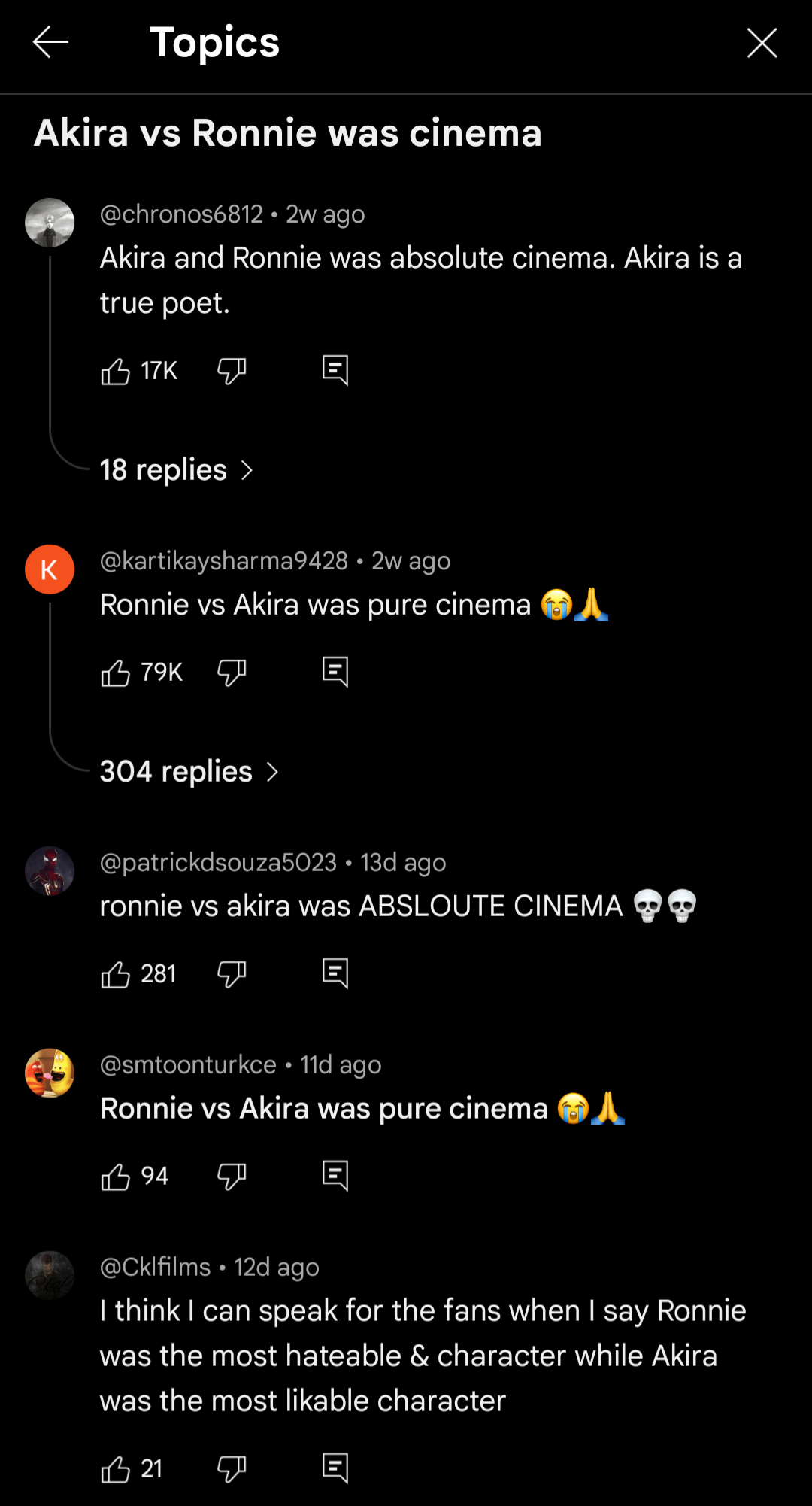Go back from Topics panel

50,42
